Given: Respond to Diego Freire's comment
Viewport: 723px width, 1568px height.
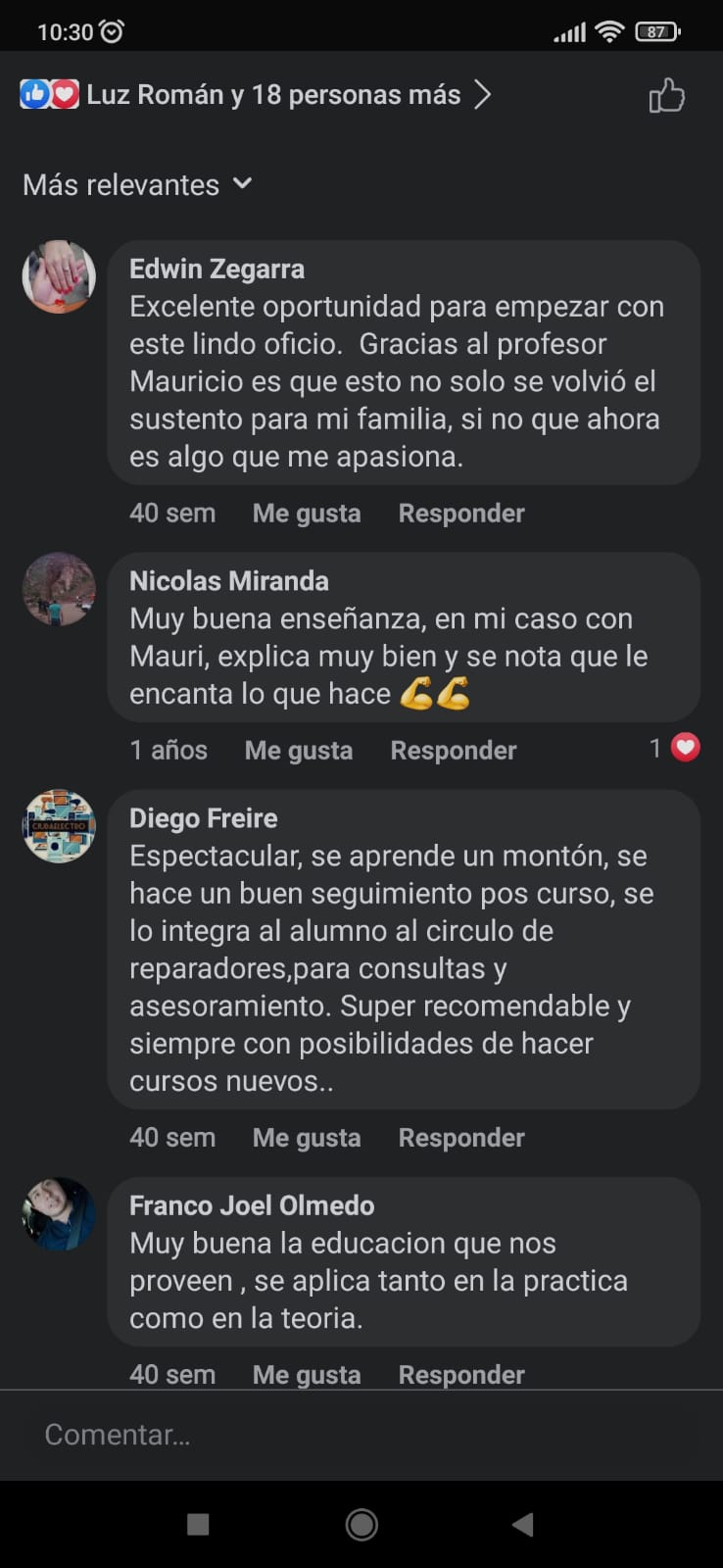Looking at the screenshot, I should coord(461,1138).
